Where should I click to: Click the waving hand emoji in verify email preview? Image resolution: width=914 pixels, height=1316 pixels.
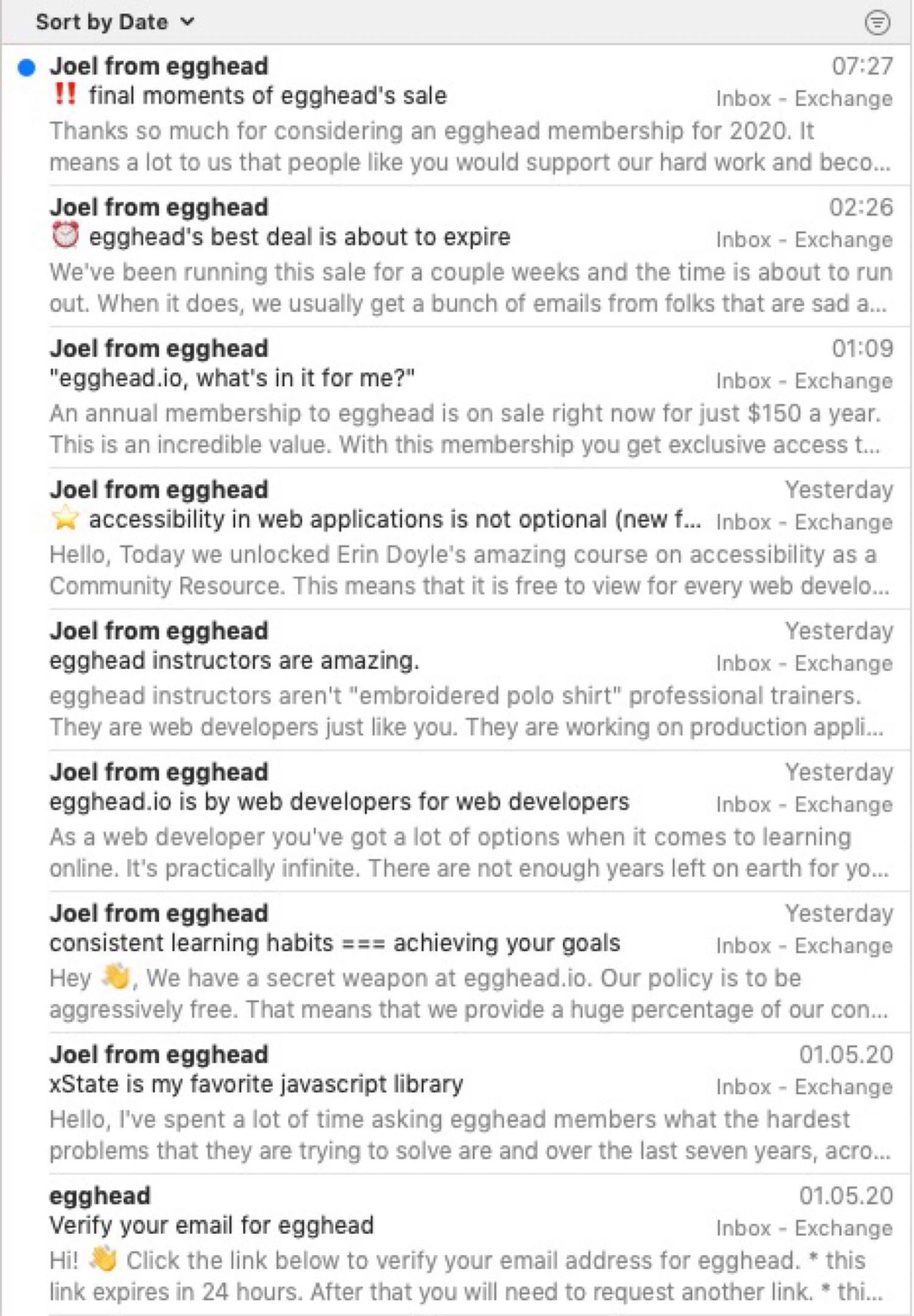tap(107, 1258)
